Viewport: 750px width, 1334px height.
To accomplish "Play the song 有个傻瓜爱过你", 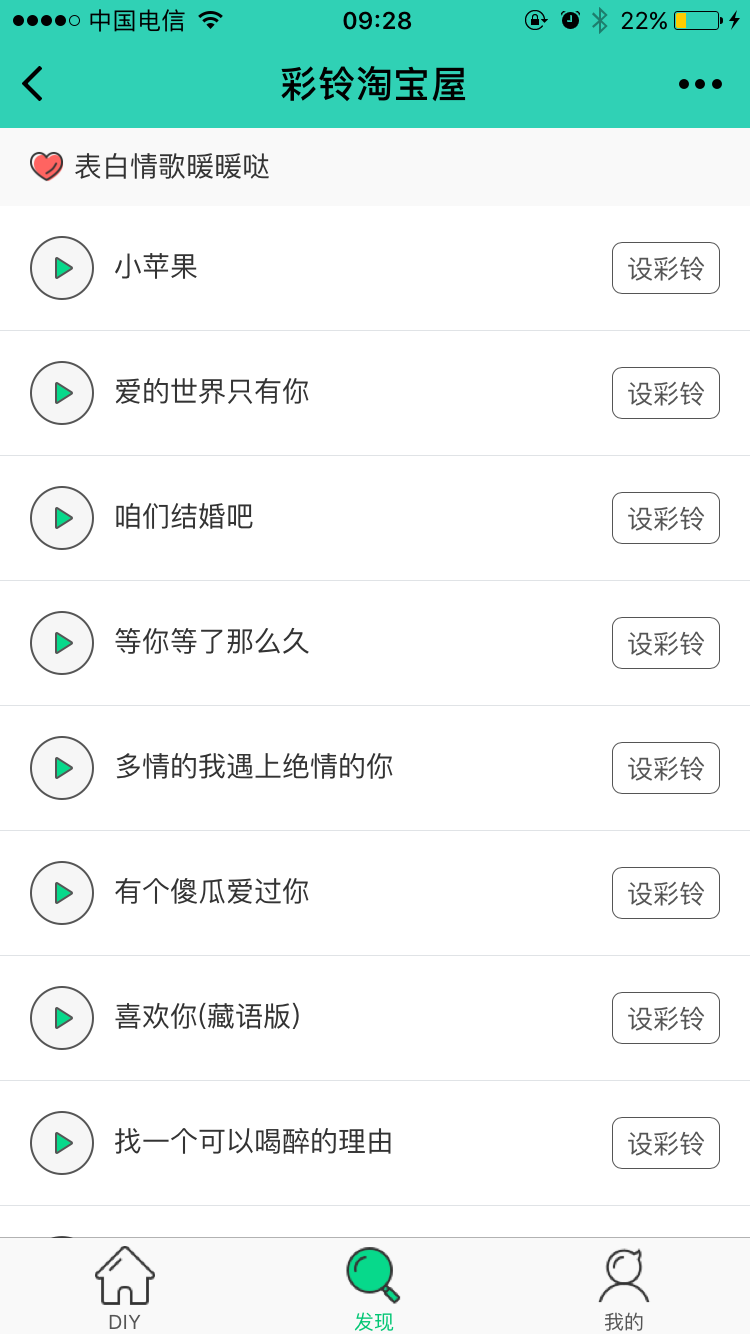I will 62,893.
